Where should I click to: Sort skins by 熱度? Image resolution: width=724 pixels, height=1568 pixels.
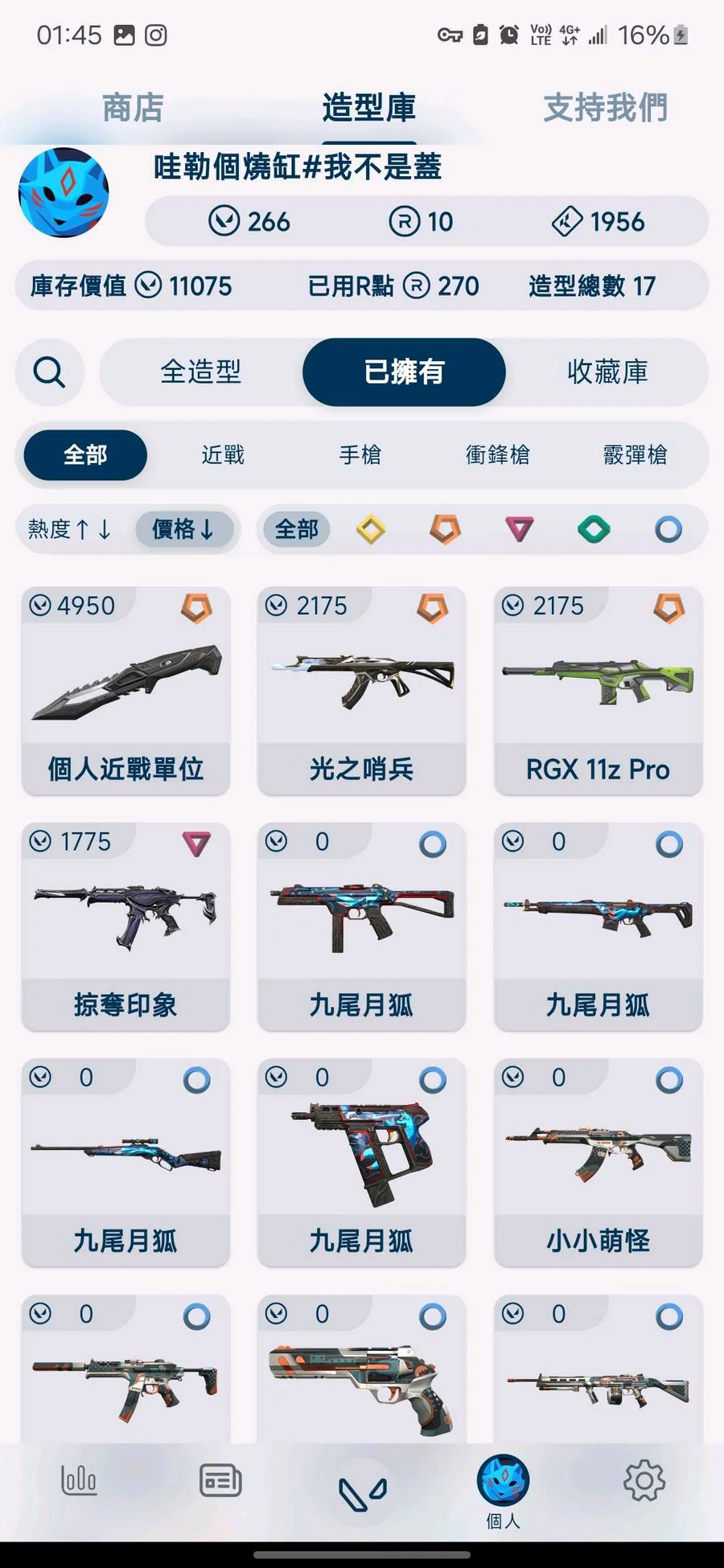70,529
